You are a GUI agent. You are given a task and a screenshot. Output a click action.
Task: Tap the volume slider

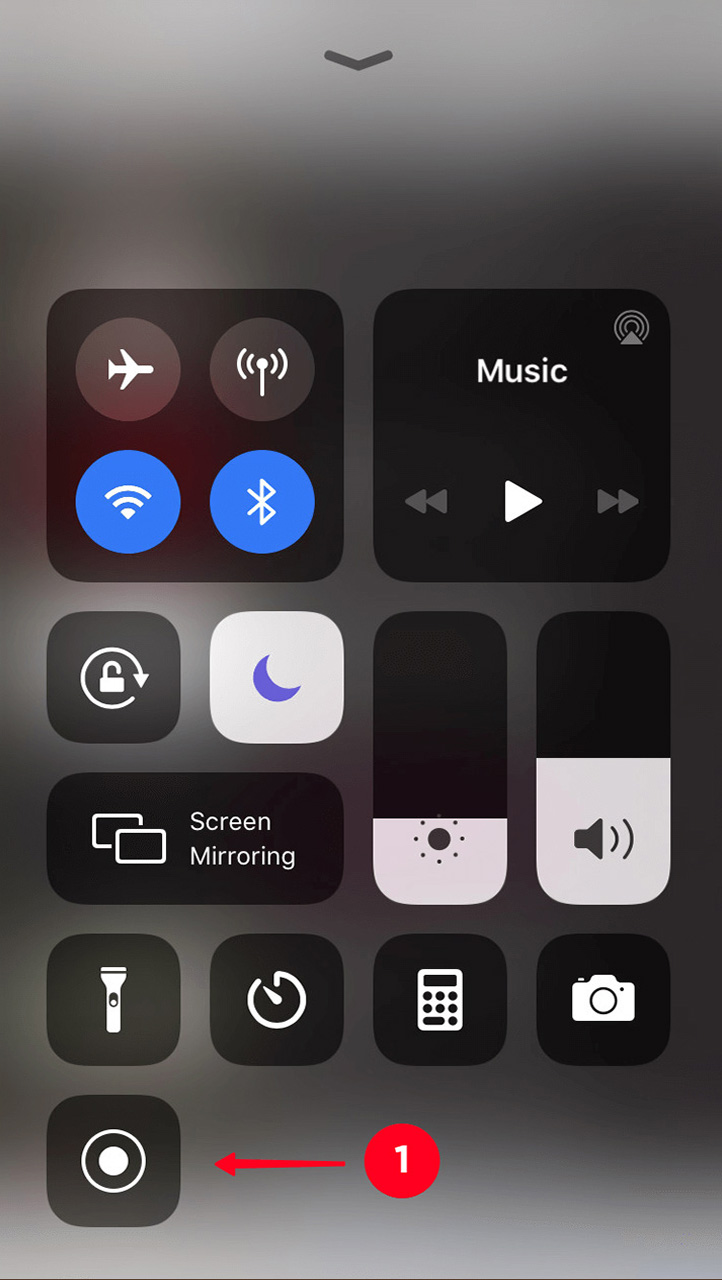(603, 757)
